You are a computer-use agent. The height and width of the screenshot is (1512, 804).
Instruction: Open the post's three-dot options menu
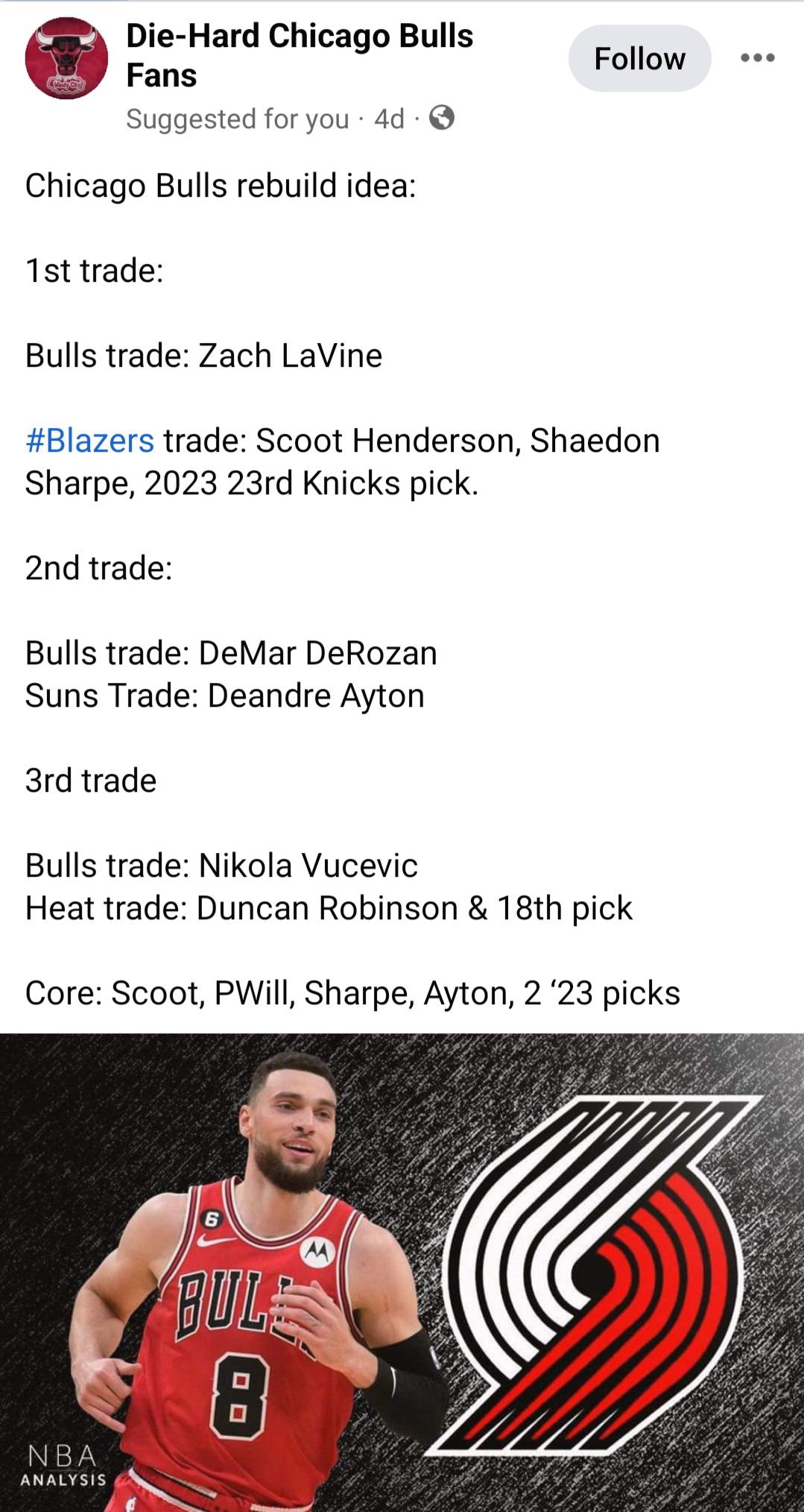(x=758, y=57)
